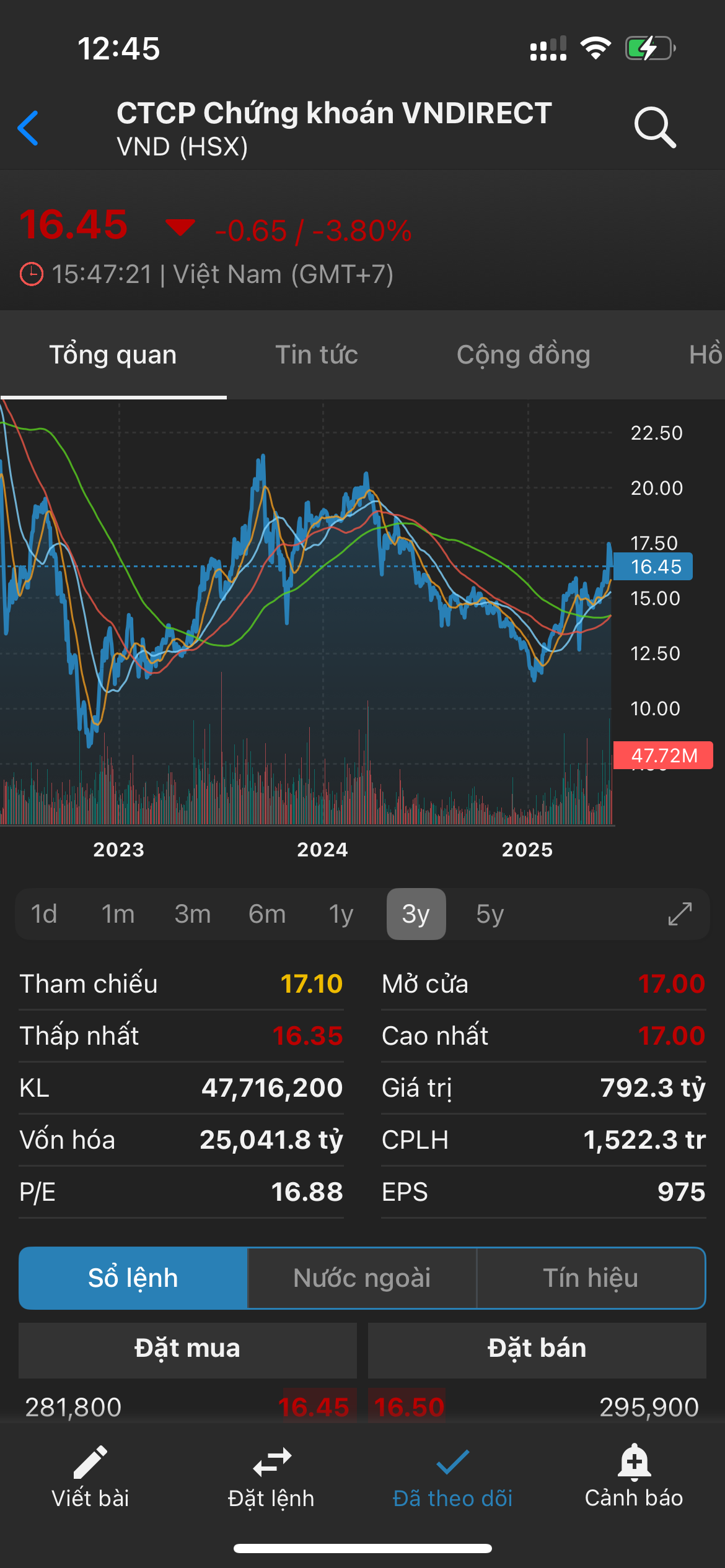The width and height of the screenshot is (725, 1568).
Task: Show the 6m chart period
Action: [267, 914]
